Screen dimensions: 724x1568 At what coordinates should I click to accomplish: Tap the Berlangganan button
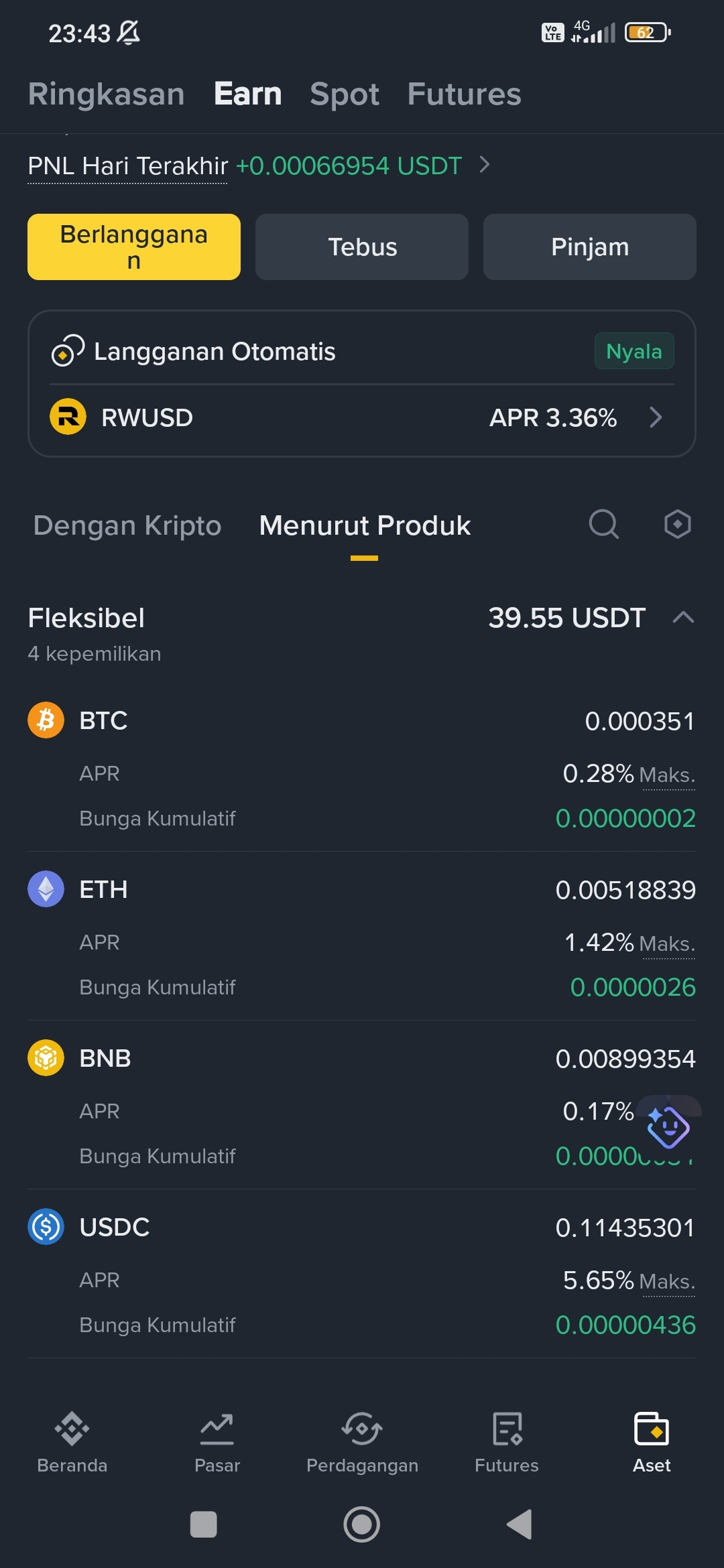134,247
